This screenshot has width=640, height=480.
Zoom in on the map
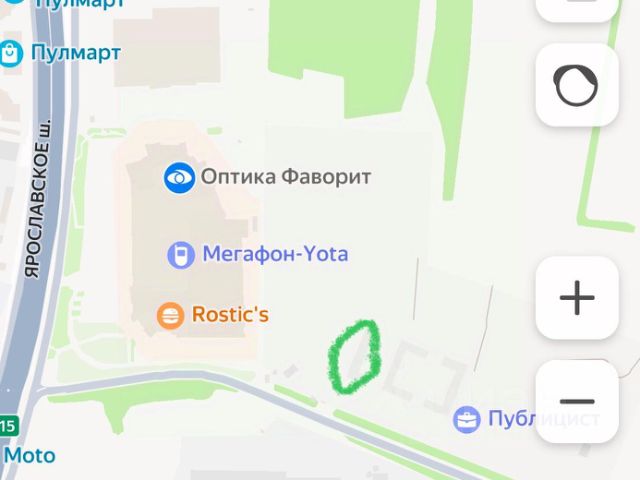coord(577,298)
